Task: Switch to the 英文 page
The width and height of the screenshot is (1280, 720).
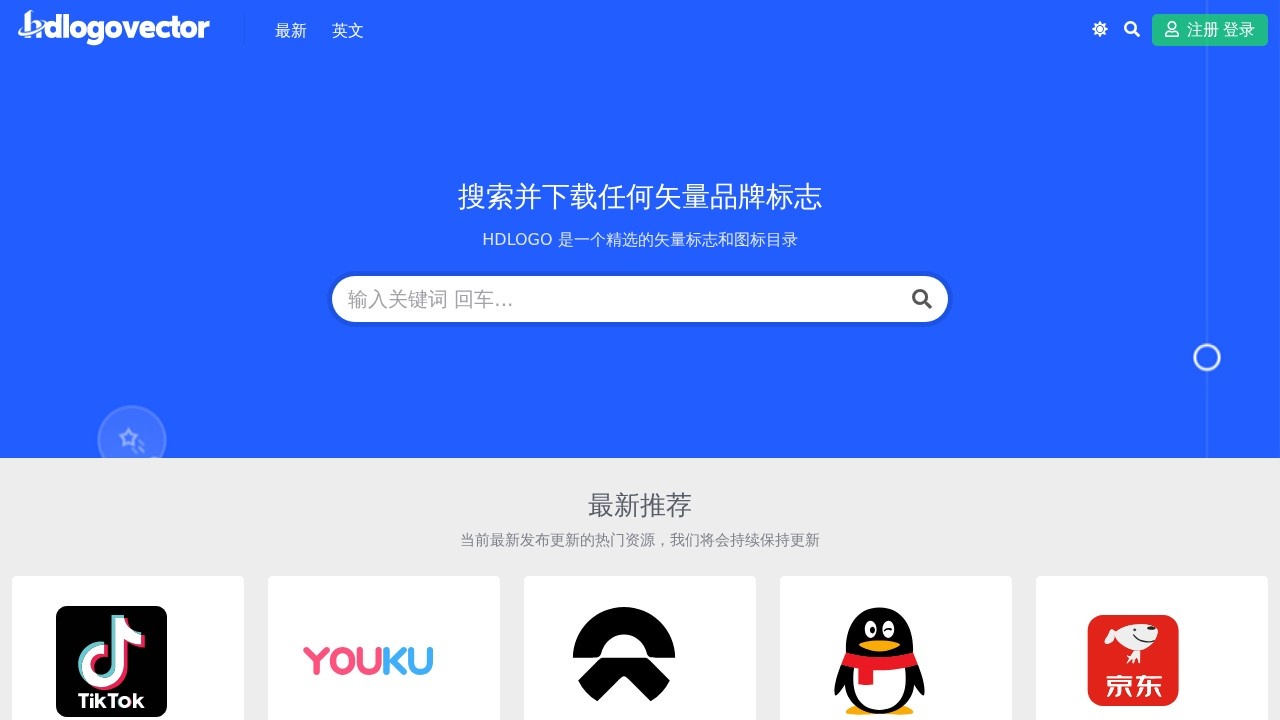Action: [x=348, y=31]
